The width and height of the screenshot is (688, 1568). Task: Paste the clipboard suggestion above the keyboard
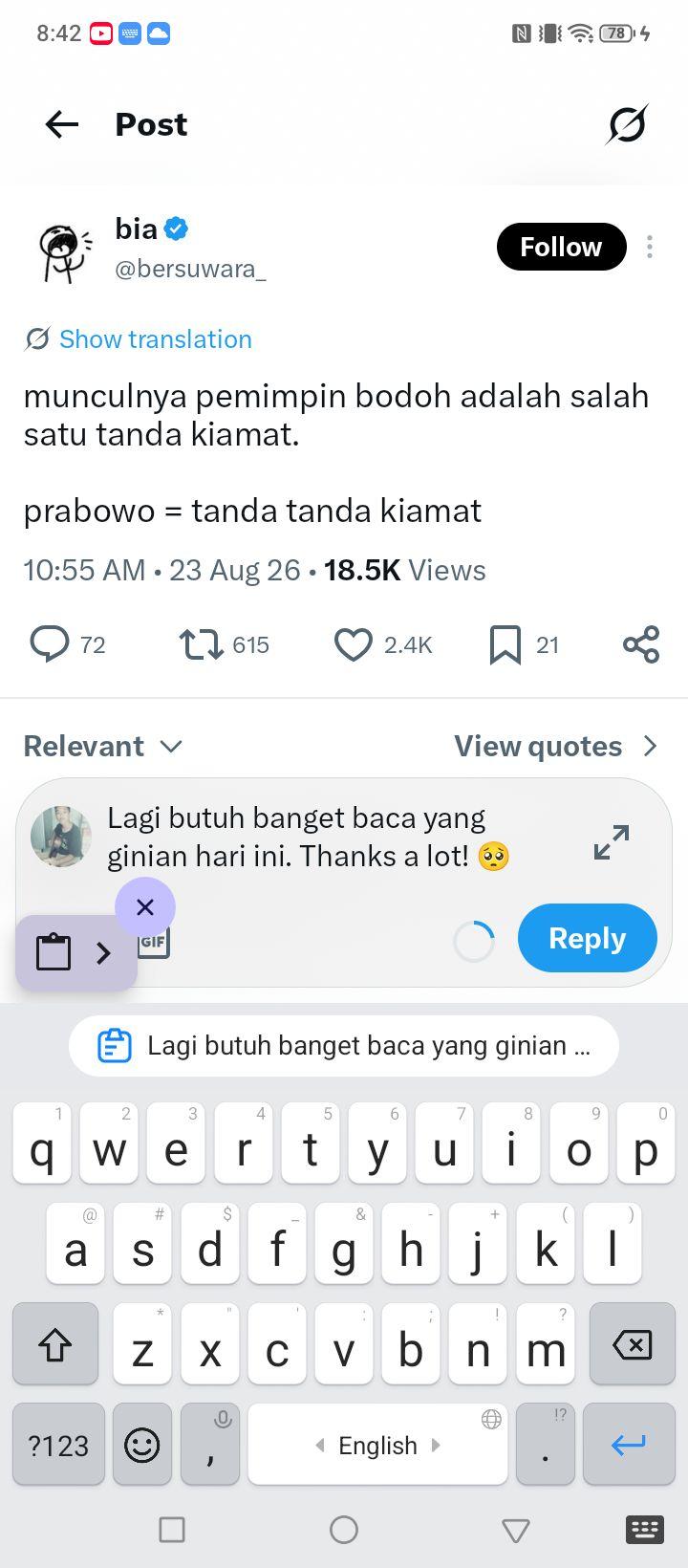click(x=344, y=1046)
